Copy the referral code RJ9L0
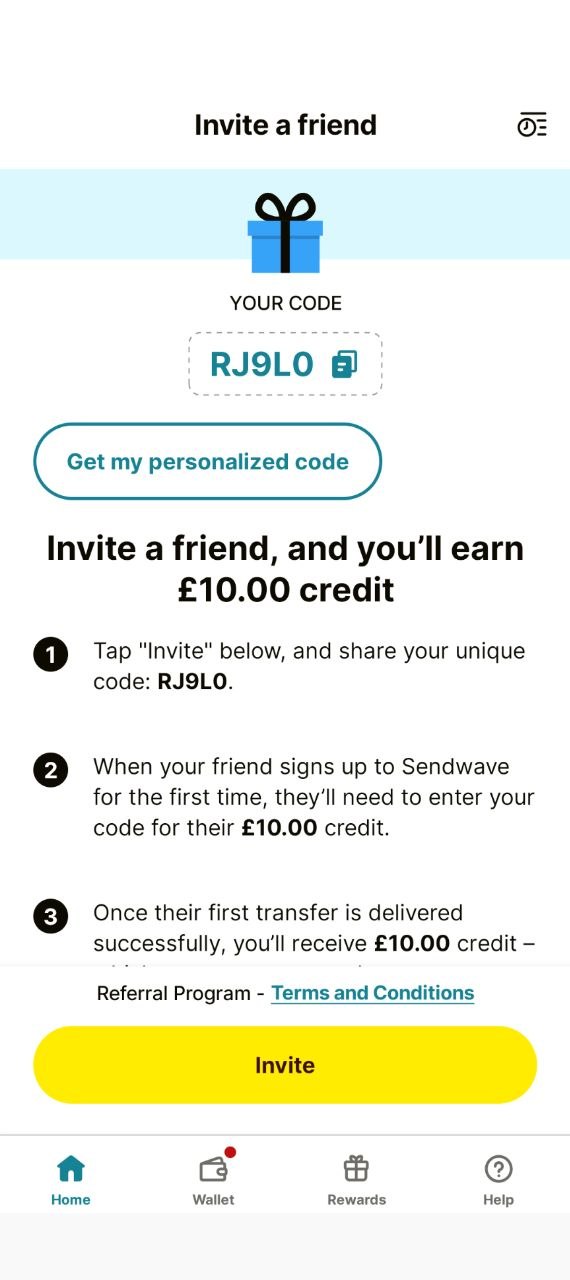The width and height of the screenshot is (570, 1280). [x=344, y=364]
